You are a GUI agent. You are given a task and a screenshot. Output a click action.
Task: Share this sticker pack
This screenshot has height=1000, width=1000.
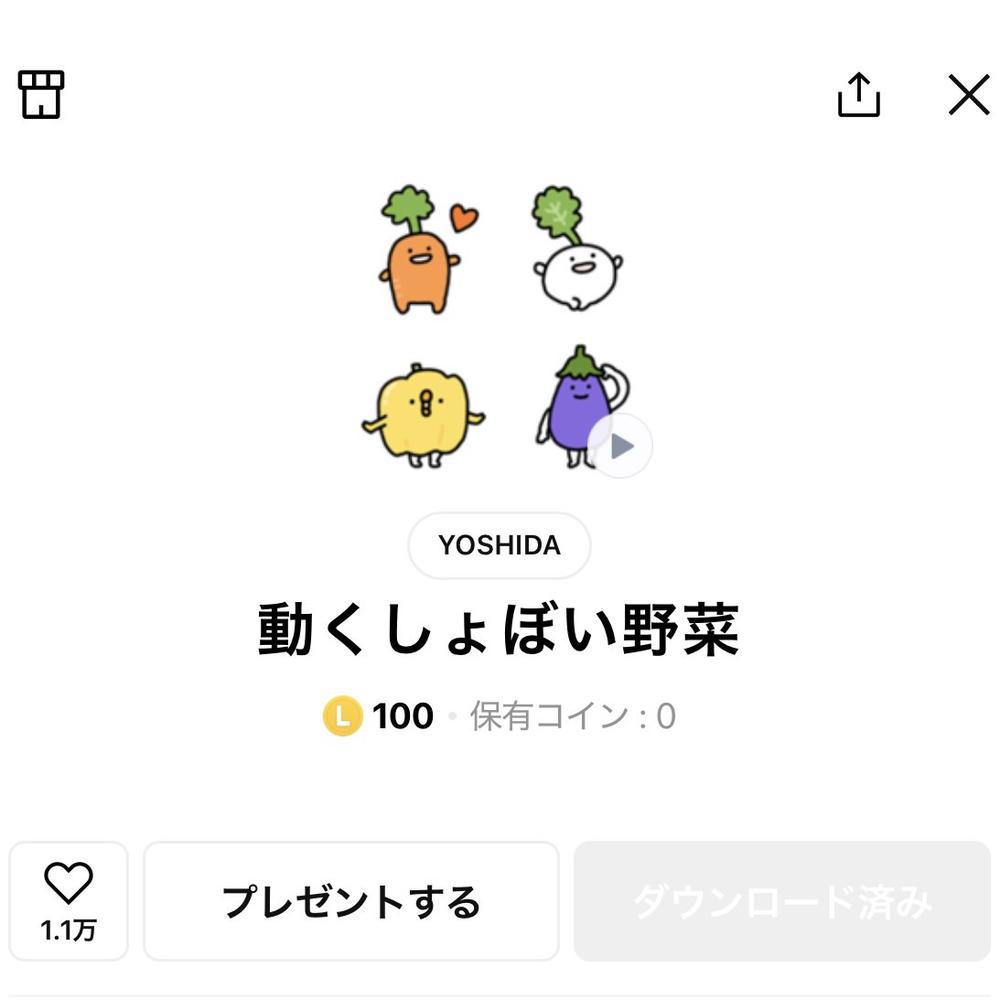[x=858, y=95]
